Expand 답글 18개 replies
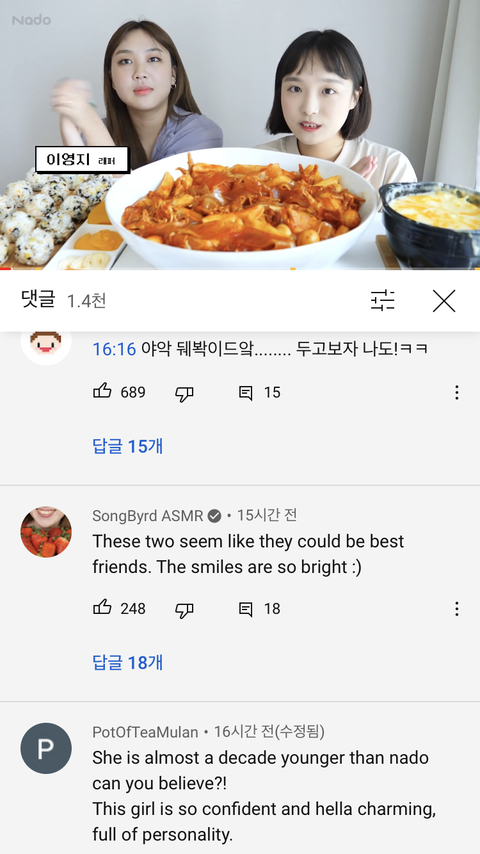The height and width of the screenshot is (854, 480). click(x=128, y=663)
